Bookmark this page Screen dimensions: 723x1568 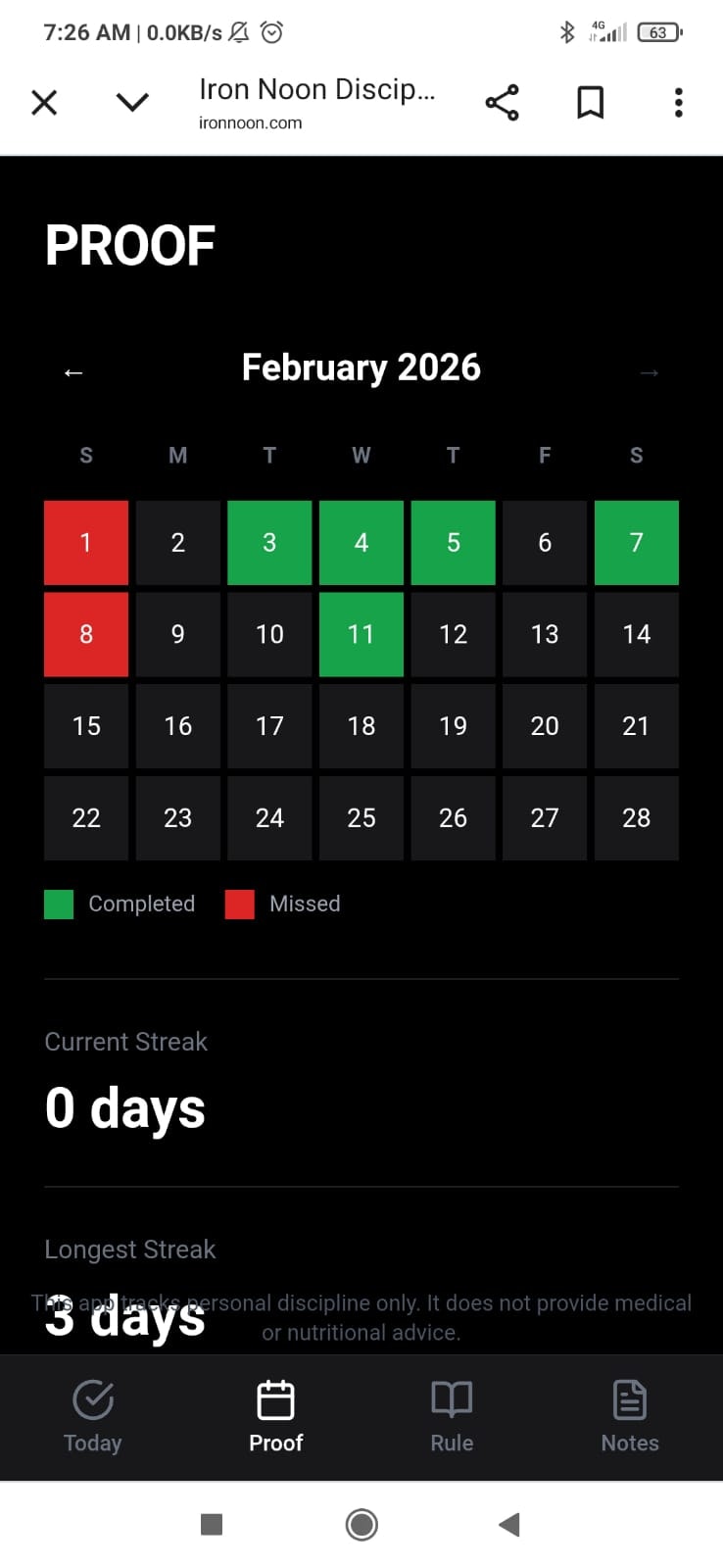(x=590, y=102)
